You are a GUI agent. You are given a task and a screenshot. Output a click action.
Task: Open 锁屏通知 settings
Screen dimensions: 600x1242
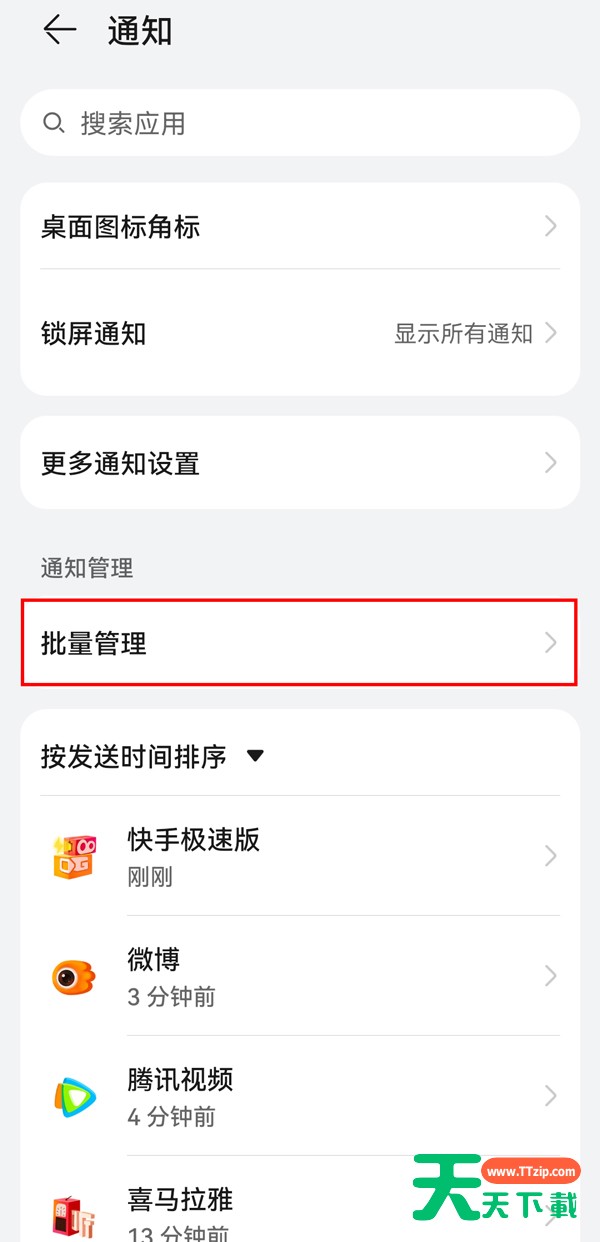tap(300, 333)
